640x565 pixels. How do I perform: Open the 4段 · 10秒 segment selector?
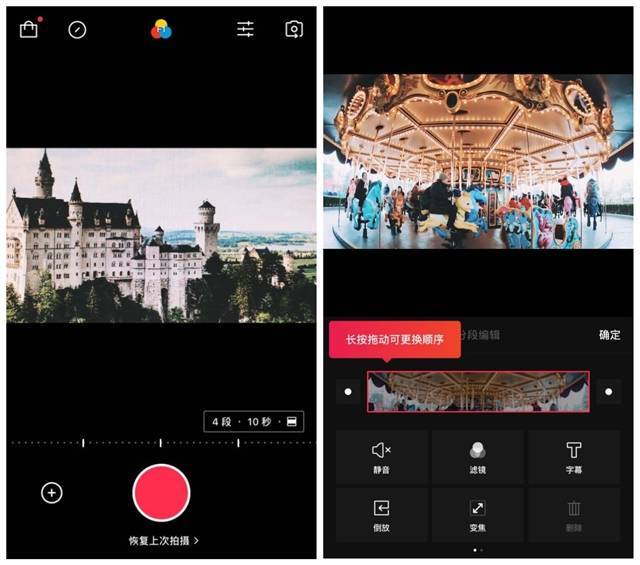[254, 422]
